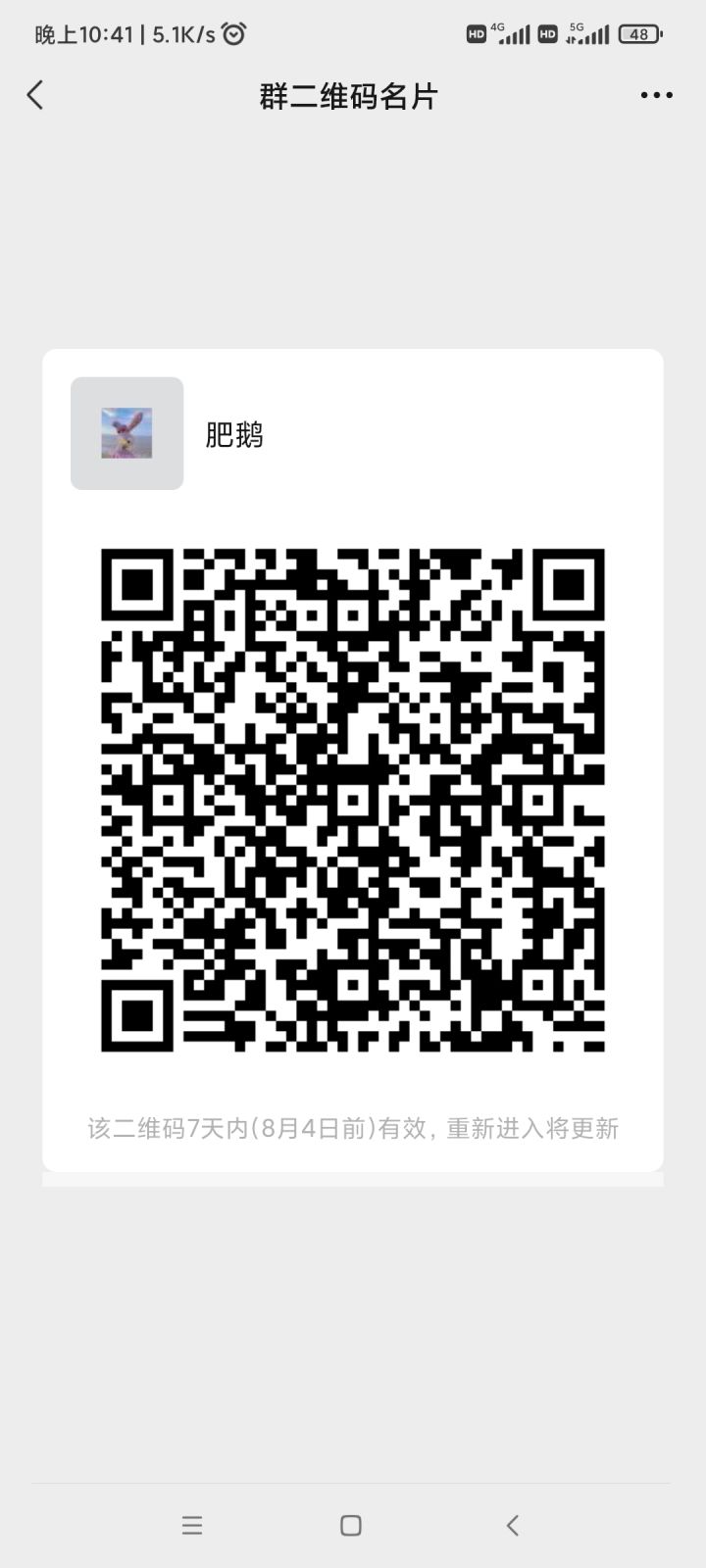
Task: Tap the recent apps navigation button
Action: point(192,1525)
